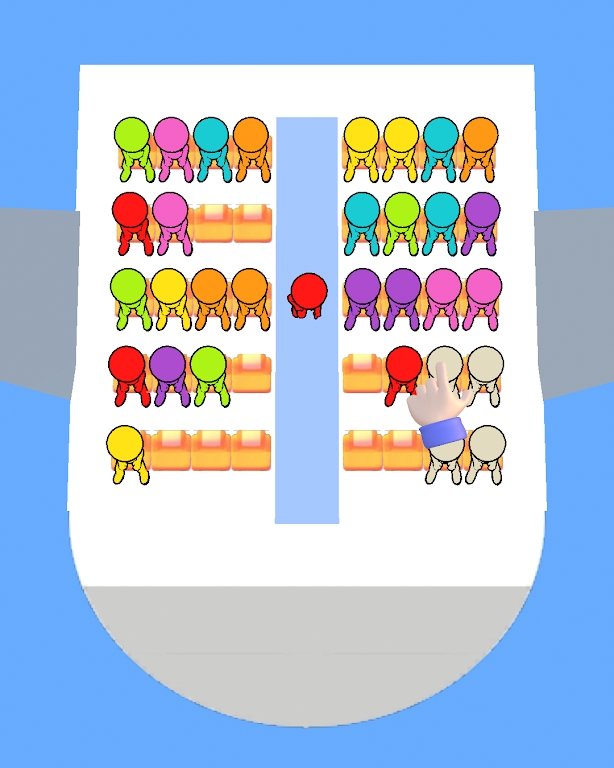614x768 pixels.
Task: Tap the red passenger standing in the aisle
Action: [308, 295]
